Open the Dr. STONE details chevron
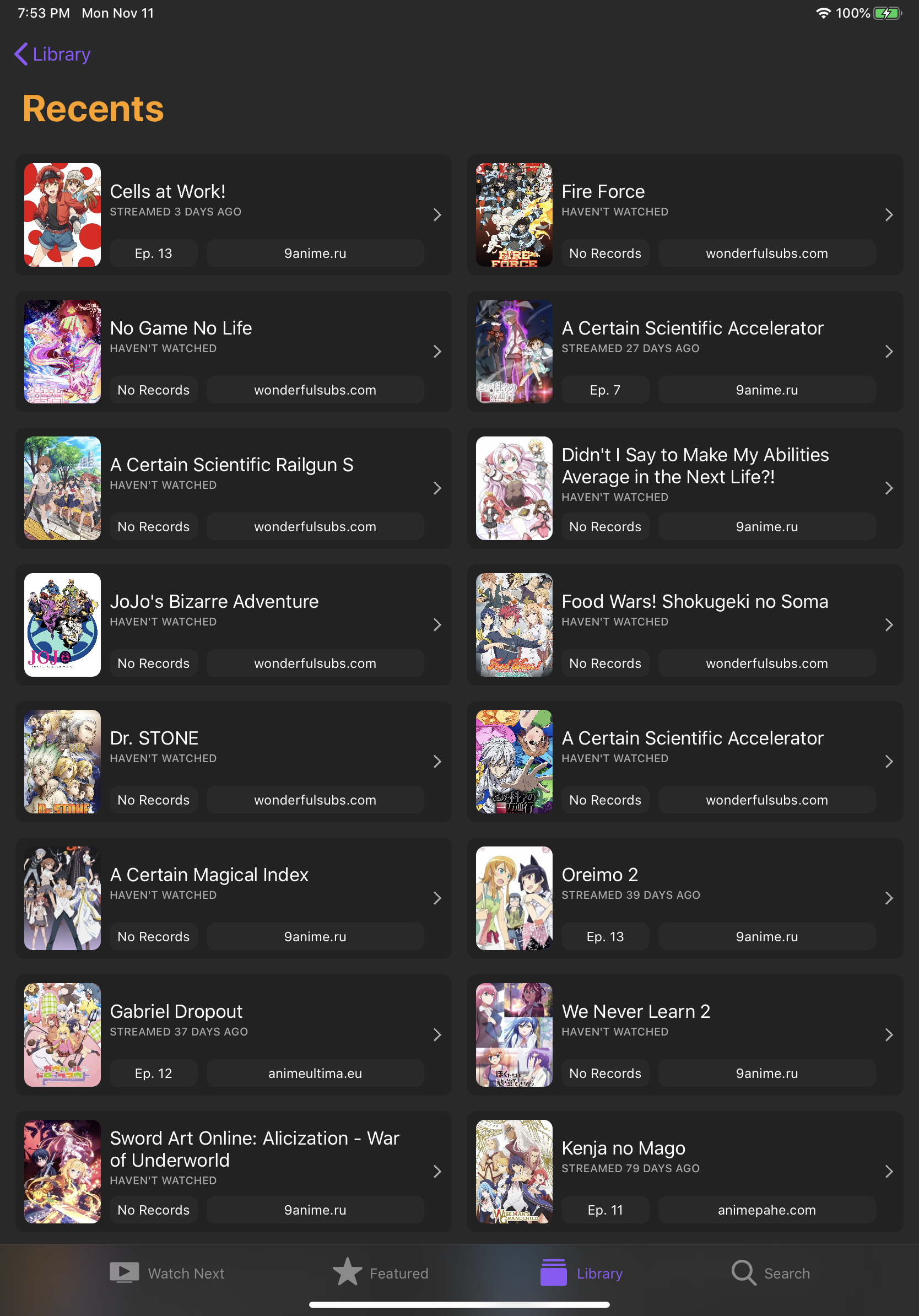 [437, 762]
